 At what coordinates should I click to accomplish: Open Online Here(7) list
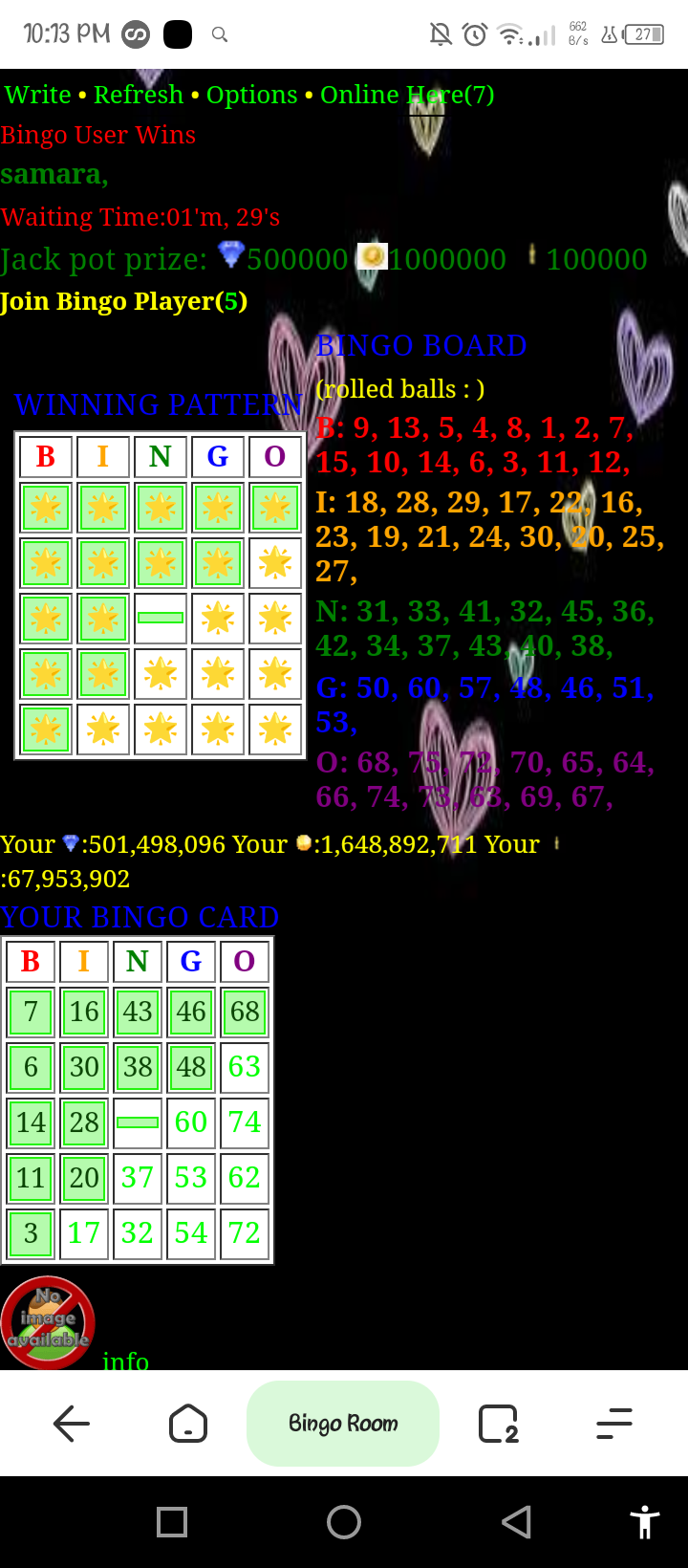[407, 95]
